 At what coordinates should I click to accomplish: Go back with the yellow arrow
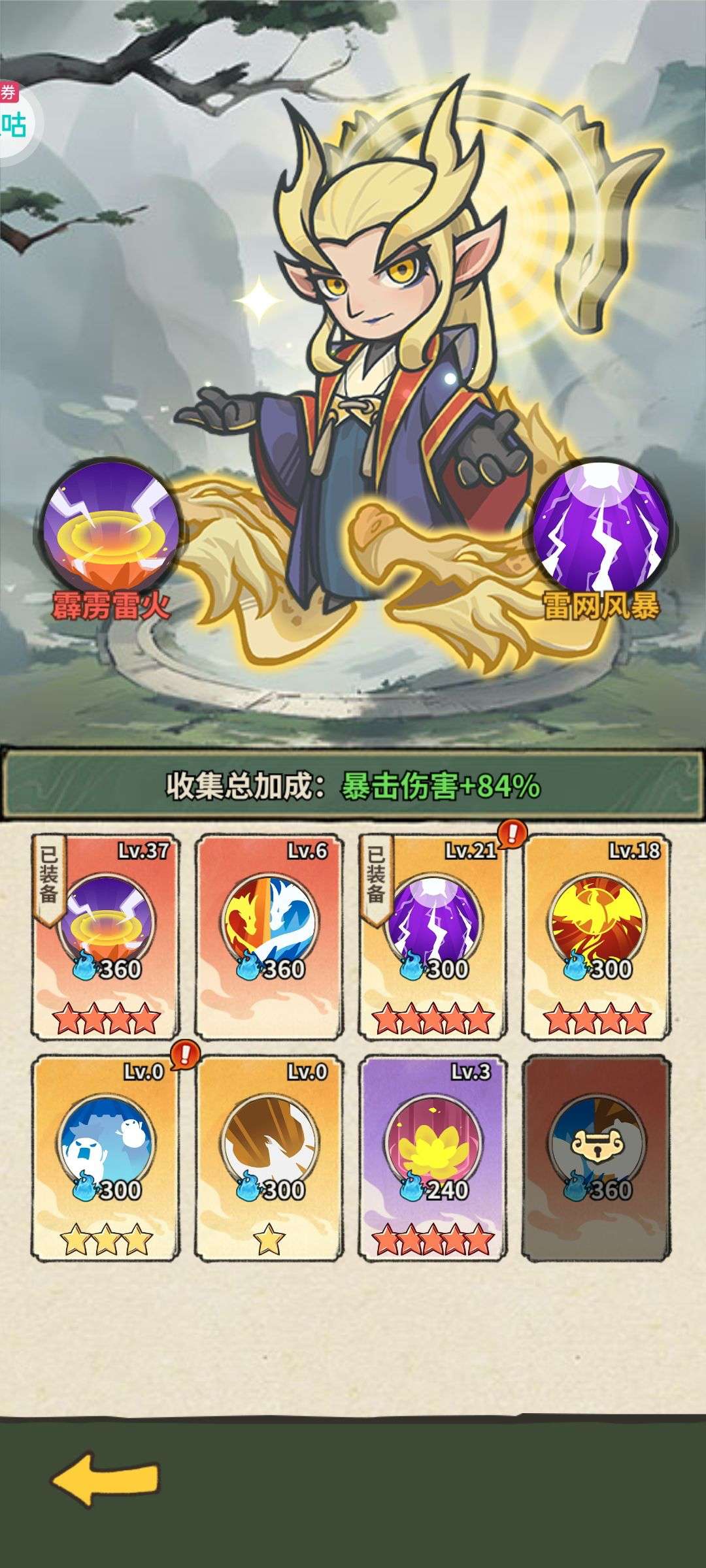point(106,1480)
